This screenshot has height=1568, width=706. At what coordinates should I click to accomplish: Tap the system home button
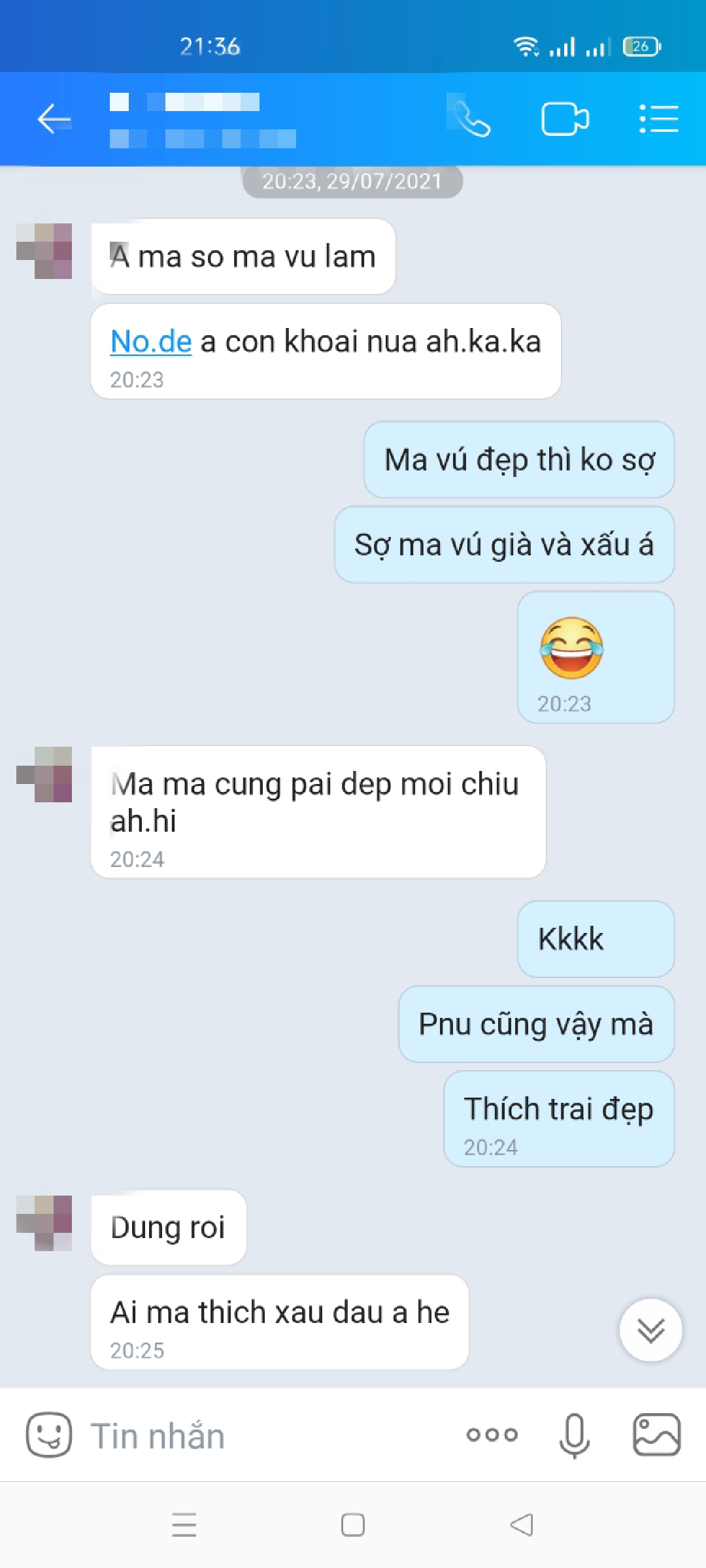[x=353, y=1525]
